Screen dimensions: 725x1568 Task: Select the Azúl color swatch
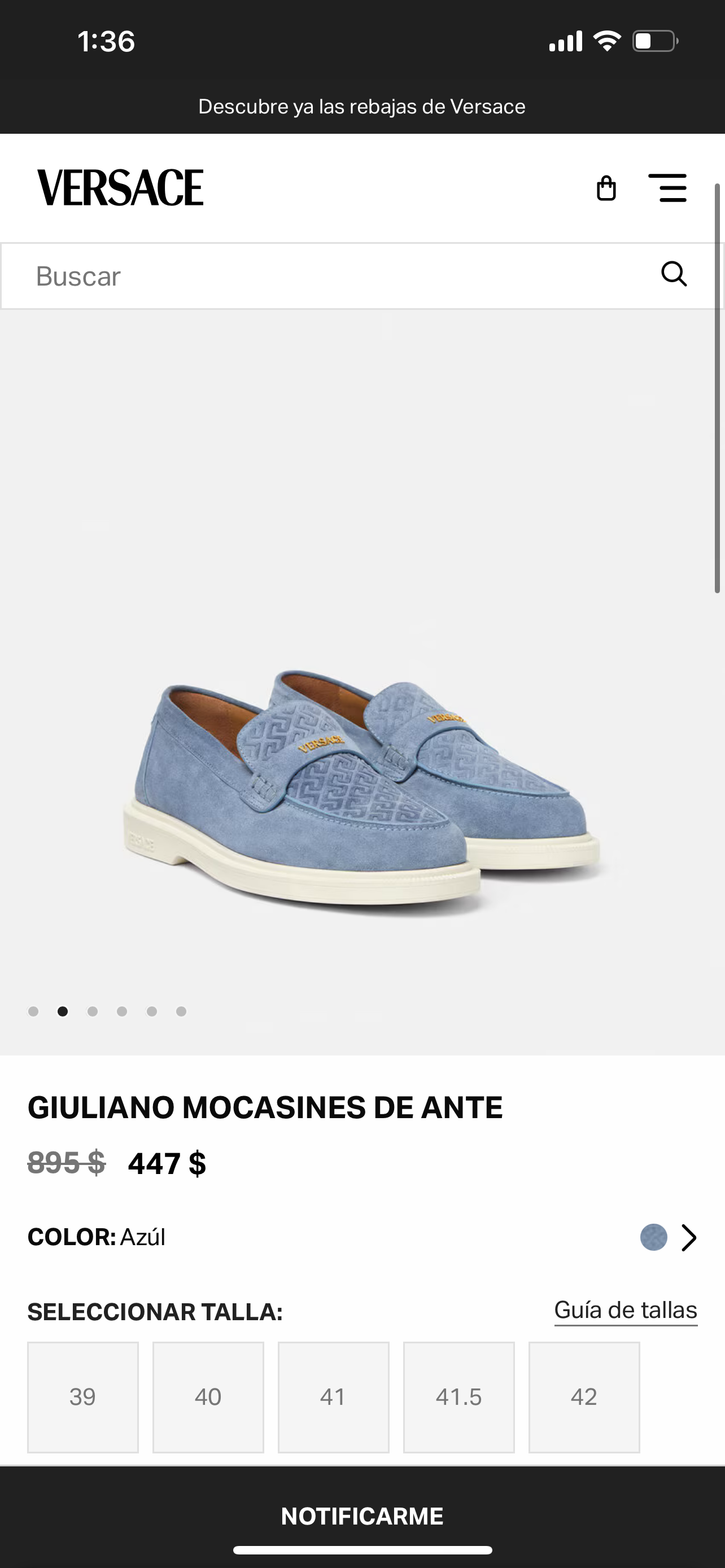[x=654, y=1237]
